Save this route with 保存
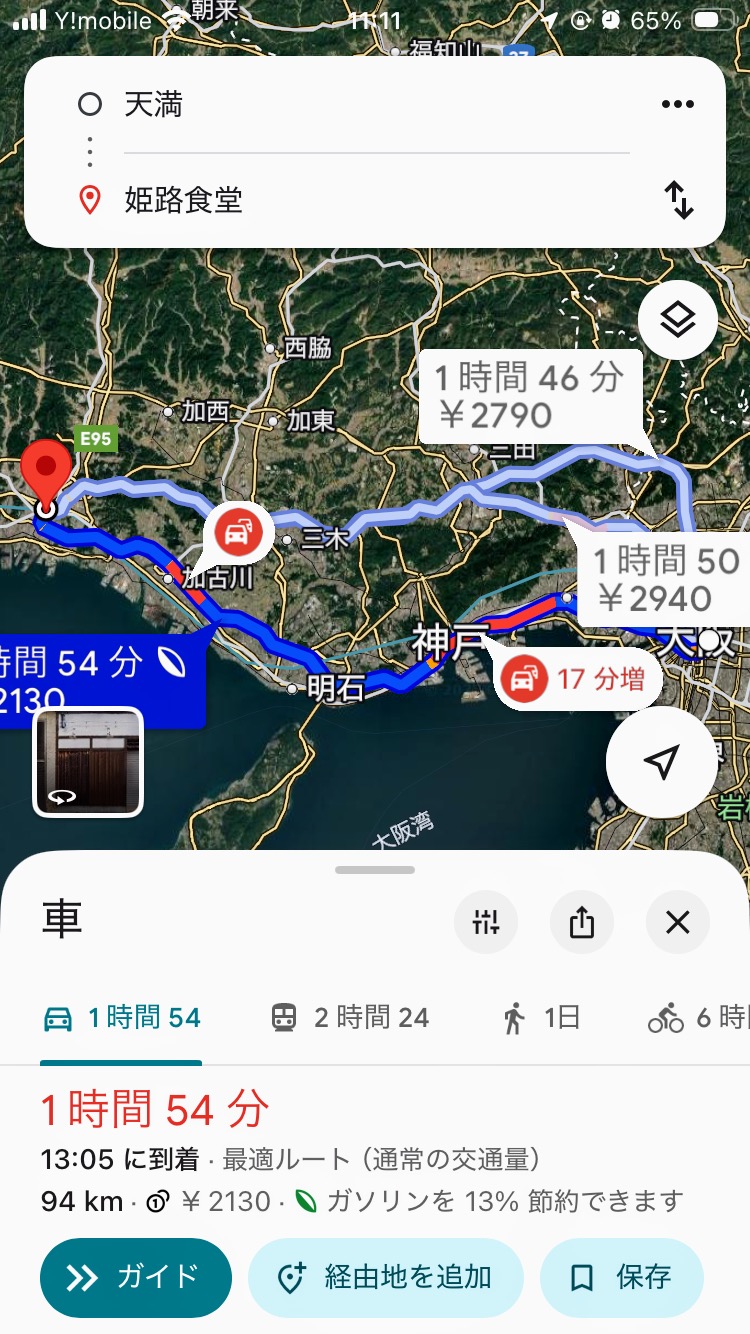 tap(621, 1277)
